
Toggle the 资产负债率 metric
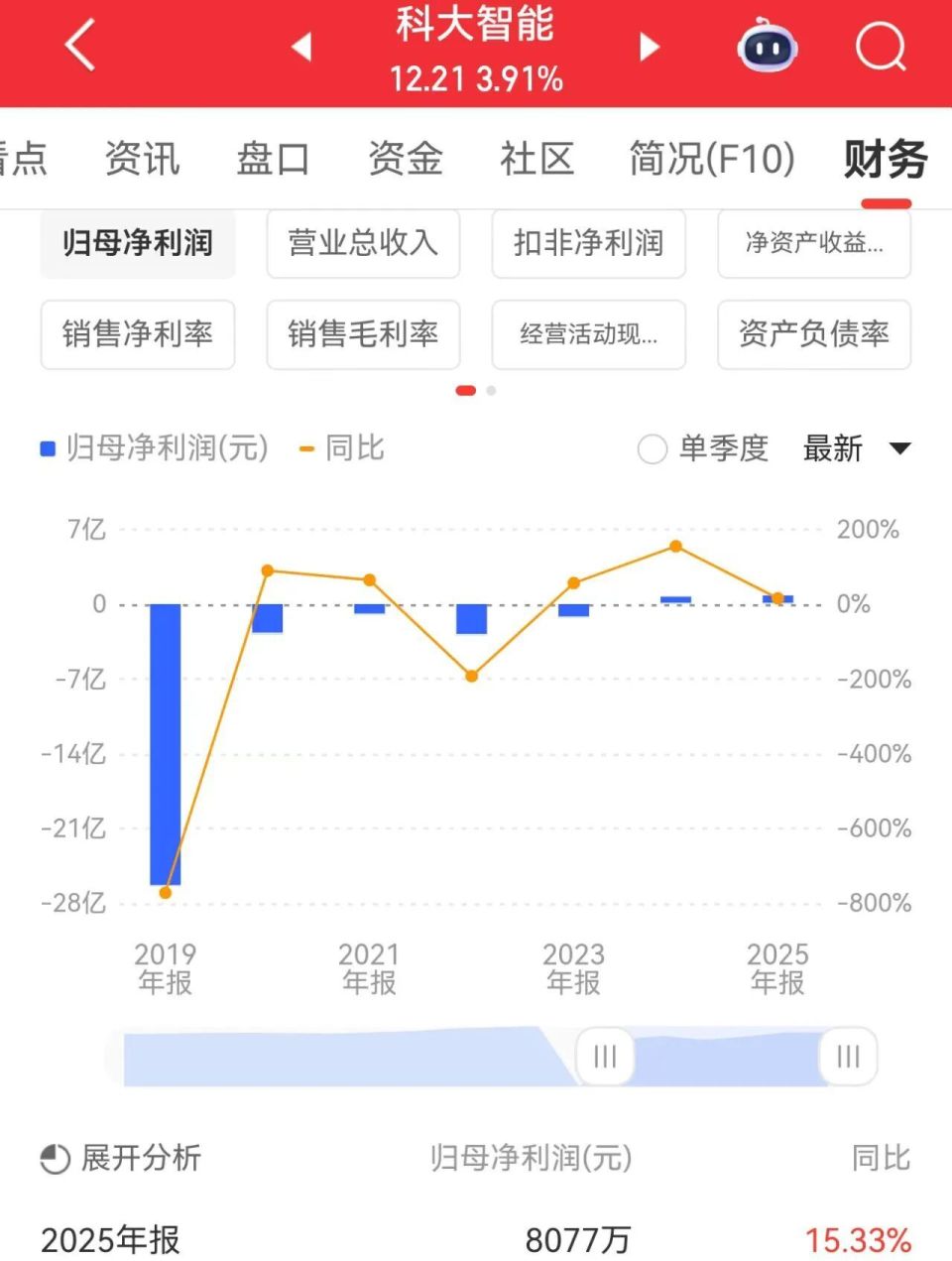point(813,335)
